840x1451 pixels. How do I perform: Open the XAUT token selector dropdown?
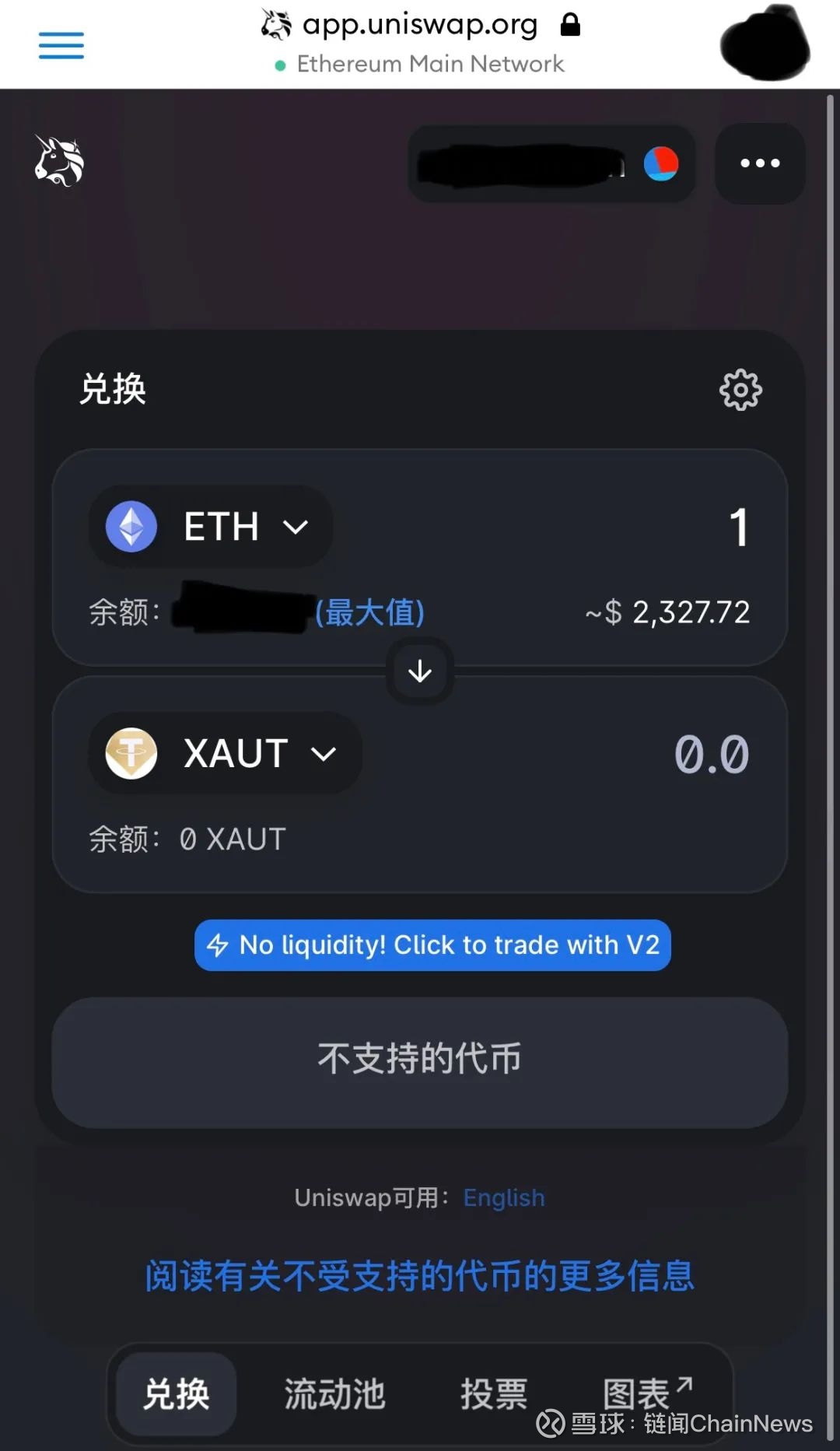[324, 752]
